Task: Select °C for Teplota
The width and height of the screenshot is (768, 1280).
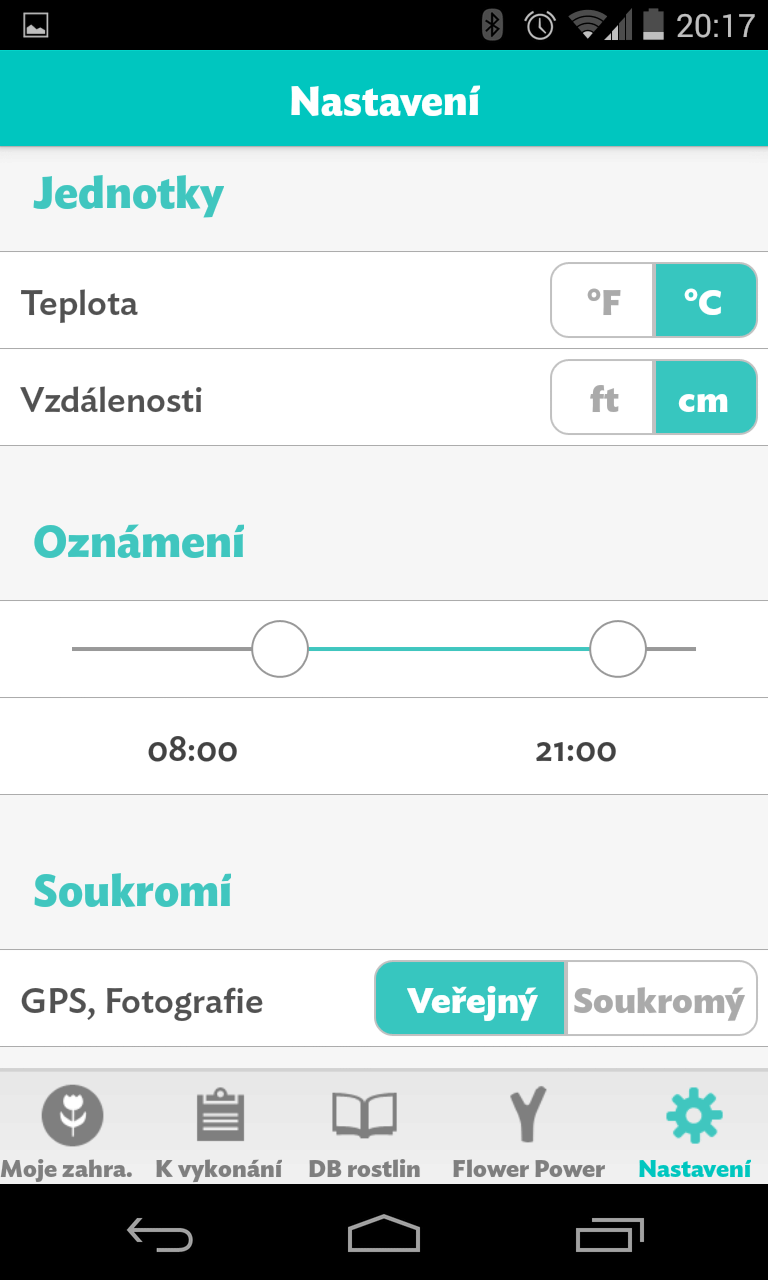Action: [x=705, y=301]
